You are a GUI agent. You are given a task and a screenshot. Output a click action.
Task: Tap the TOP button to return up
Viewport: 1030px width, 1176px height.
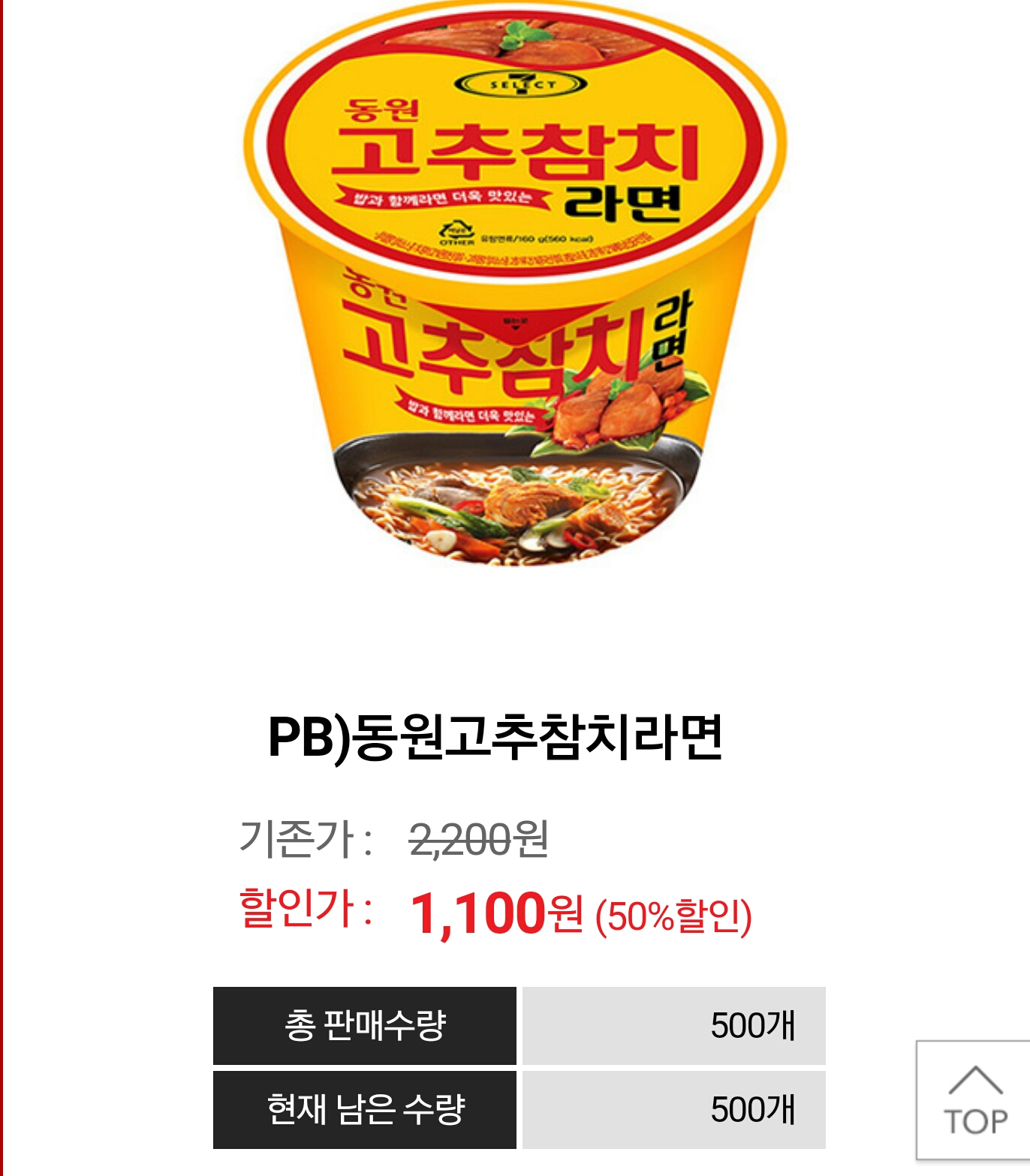click(x=974, y=1100)
